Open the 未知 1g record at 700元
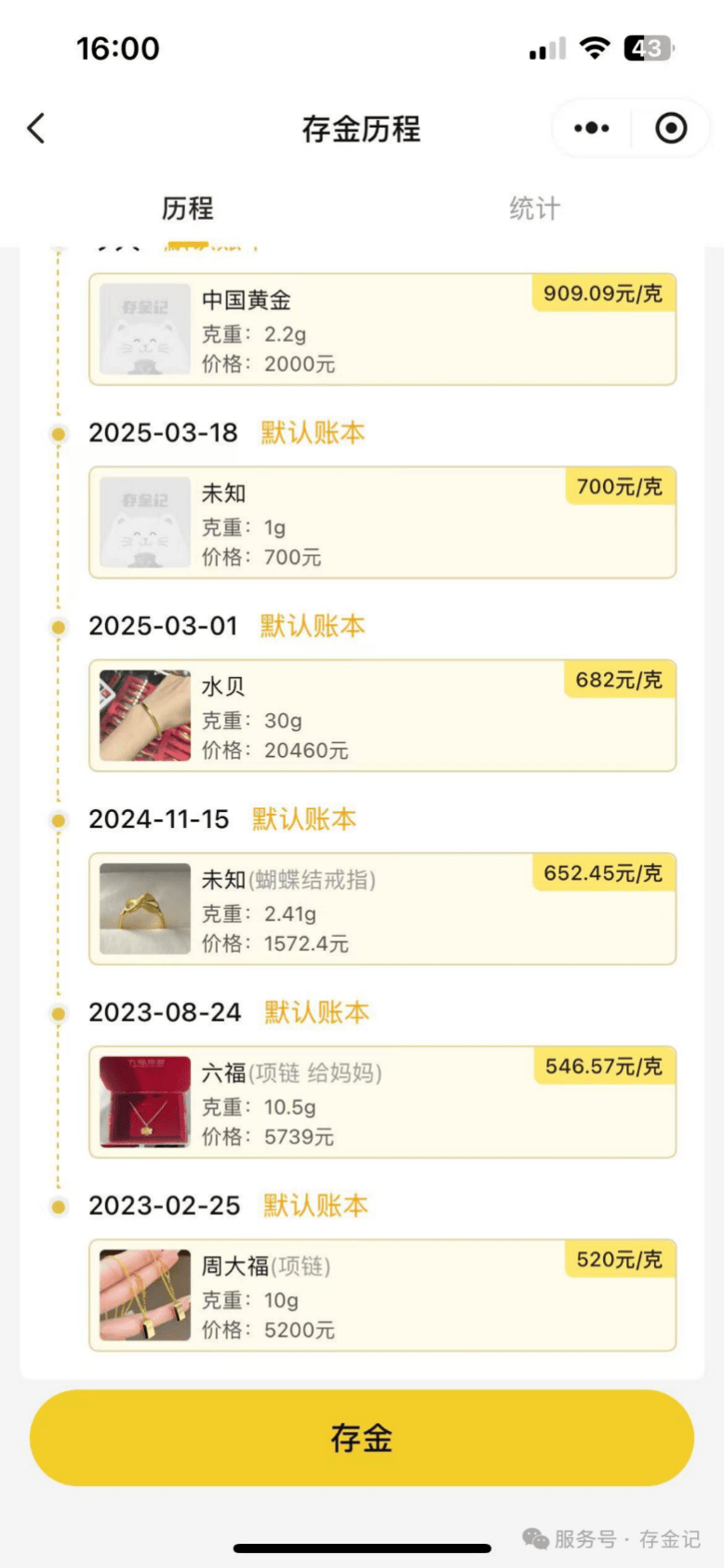724x1568 pixels. click(382, 523)
